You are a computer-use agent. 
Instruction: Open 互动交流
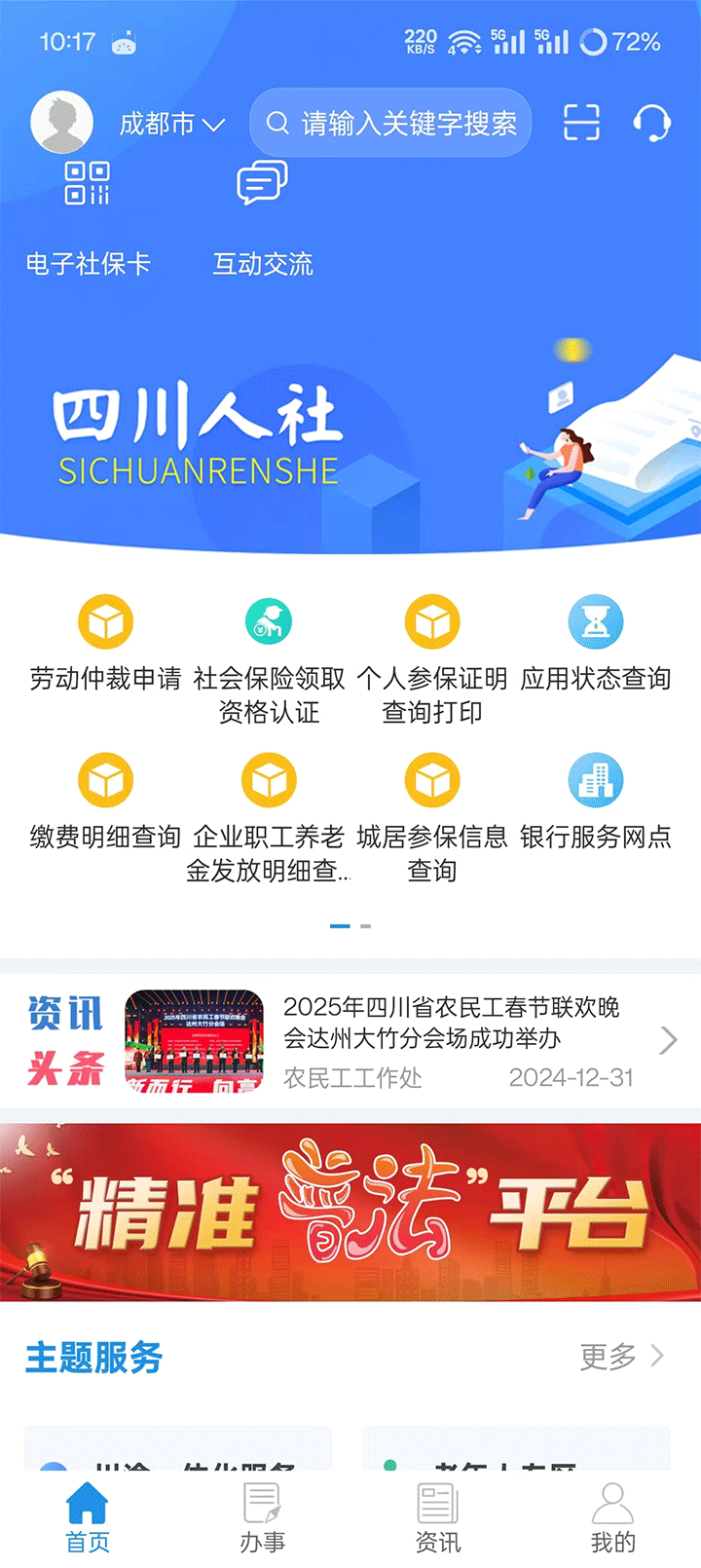click(263, 219)
